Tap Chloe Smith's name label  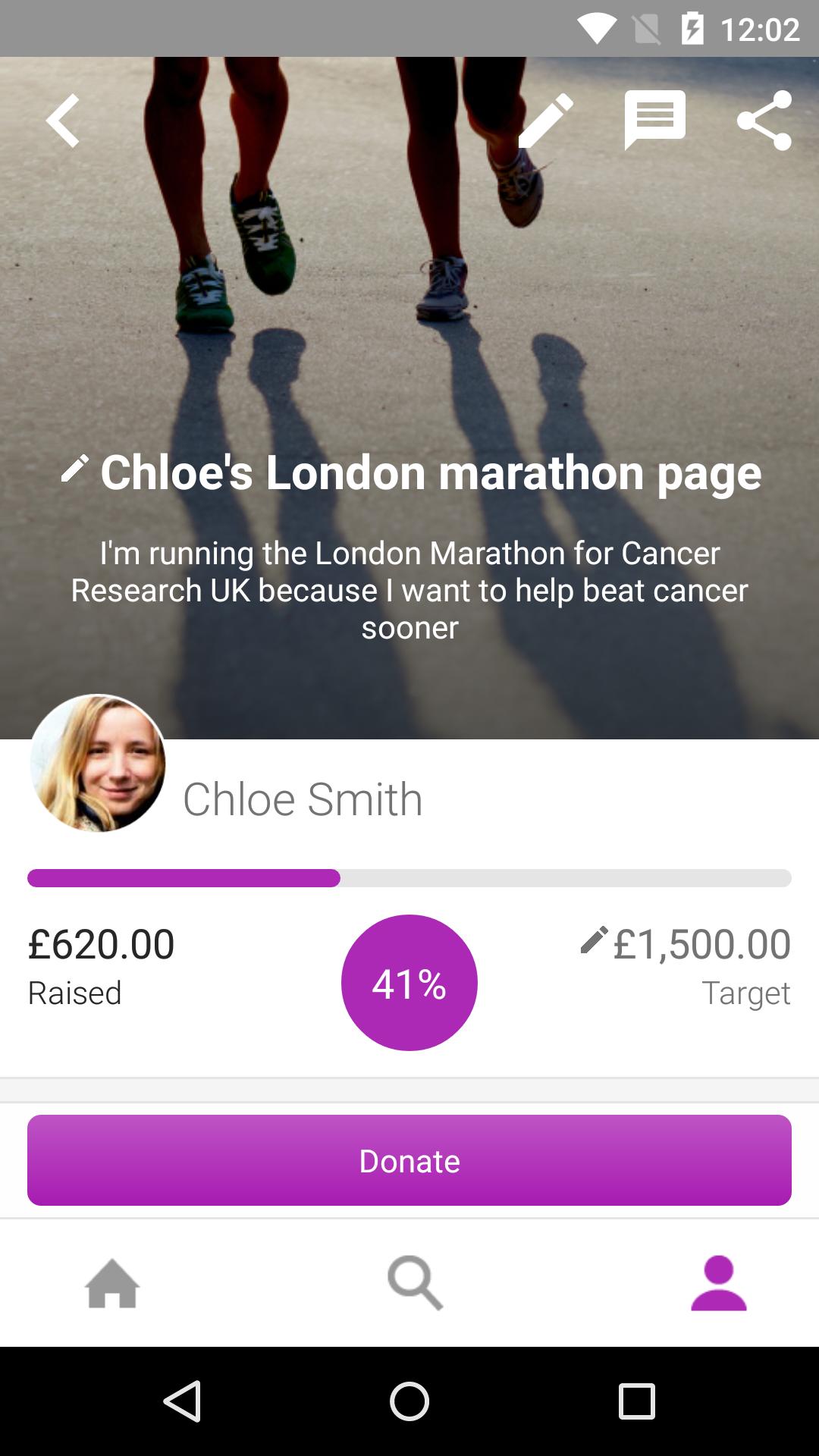coord(302,798)
